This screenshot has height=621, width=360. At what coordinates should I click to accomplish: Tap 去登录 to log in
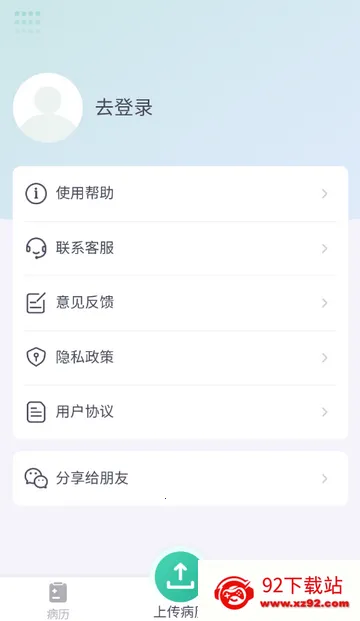(x=124, y=108)
